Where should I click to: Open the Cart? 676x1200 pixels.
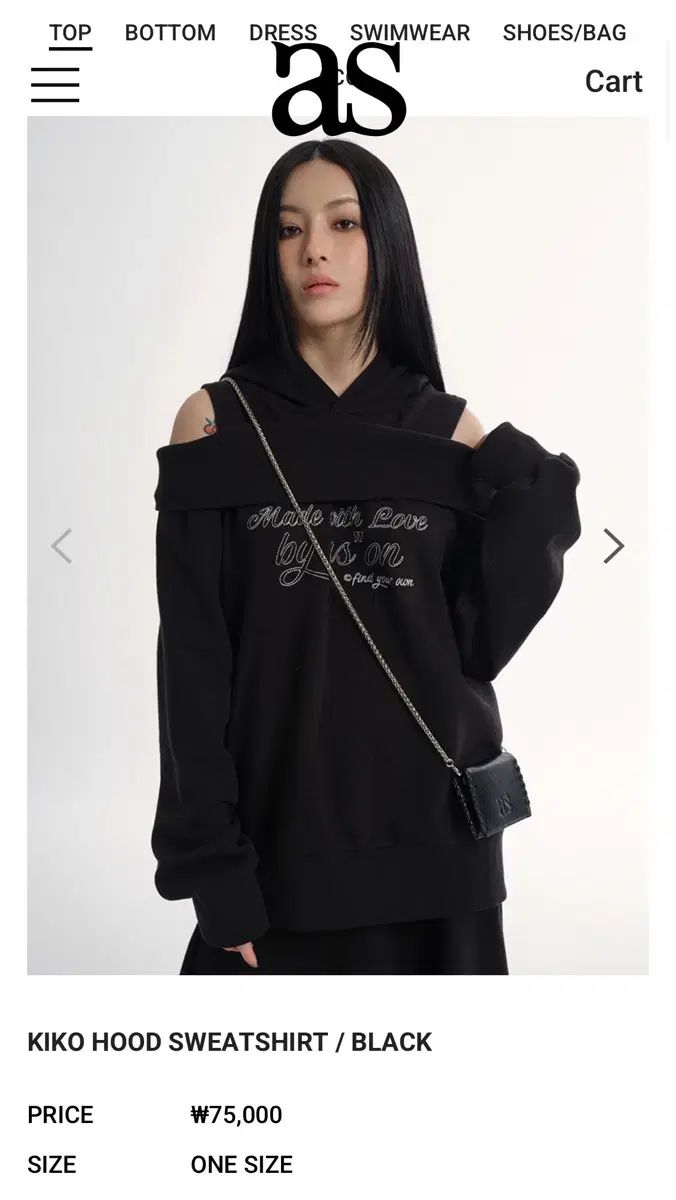[613, 81]
